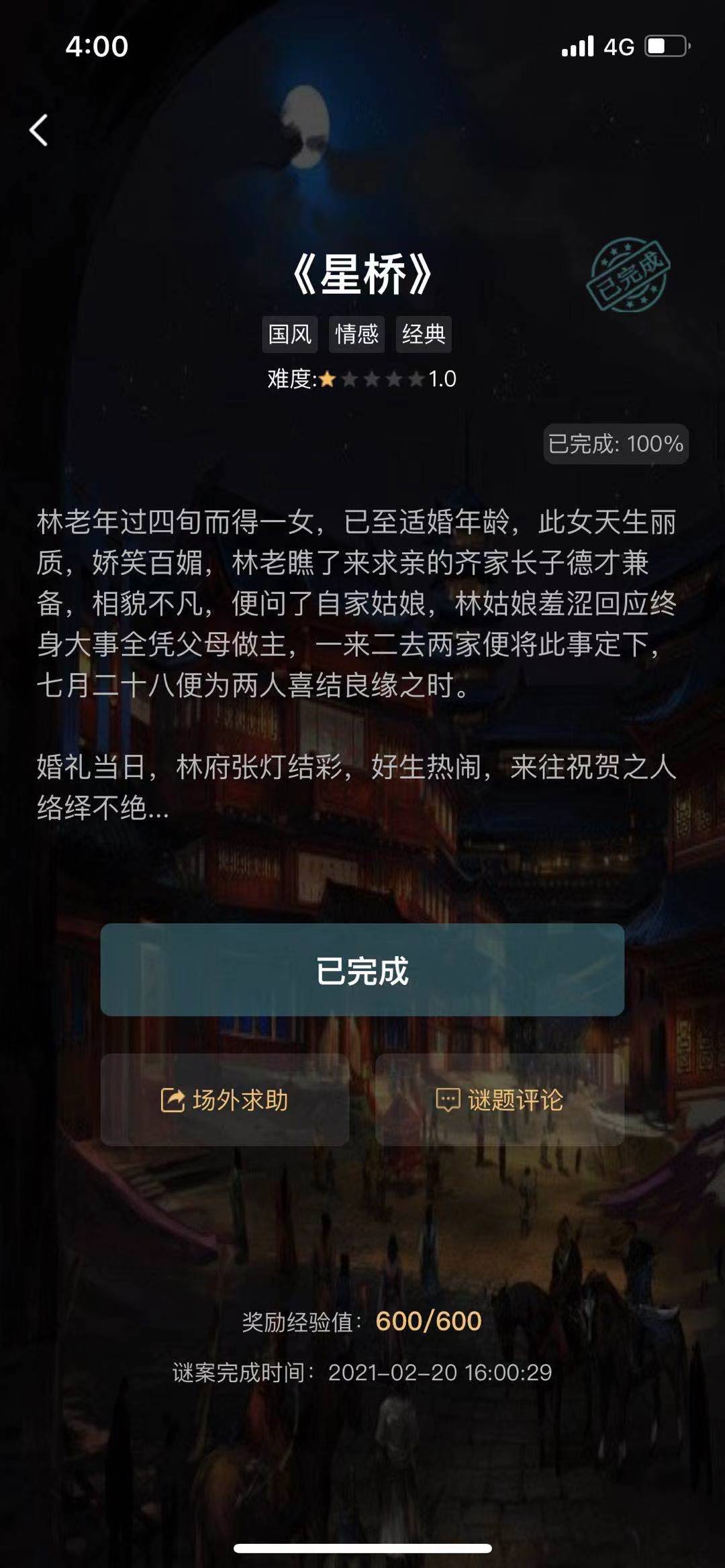Image resolution: width=725 pixels, height=1568 pixels.
Task: Open 谜题评论 puzzle comments
Action: pos(499,1100)
